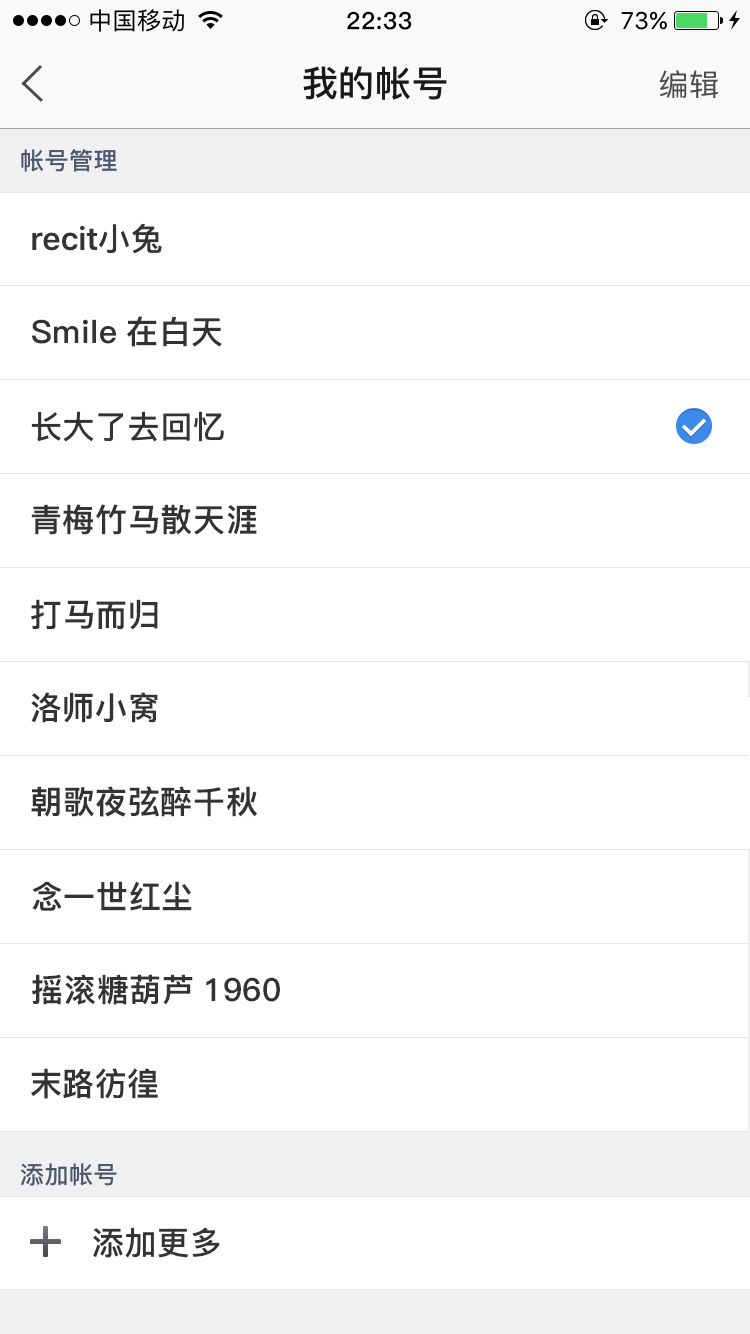Viewport: 750px width, 1334px height.
Task: Switch to account 青梅竹马散天涯
Action: [145, 521]
